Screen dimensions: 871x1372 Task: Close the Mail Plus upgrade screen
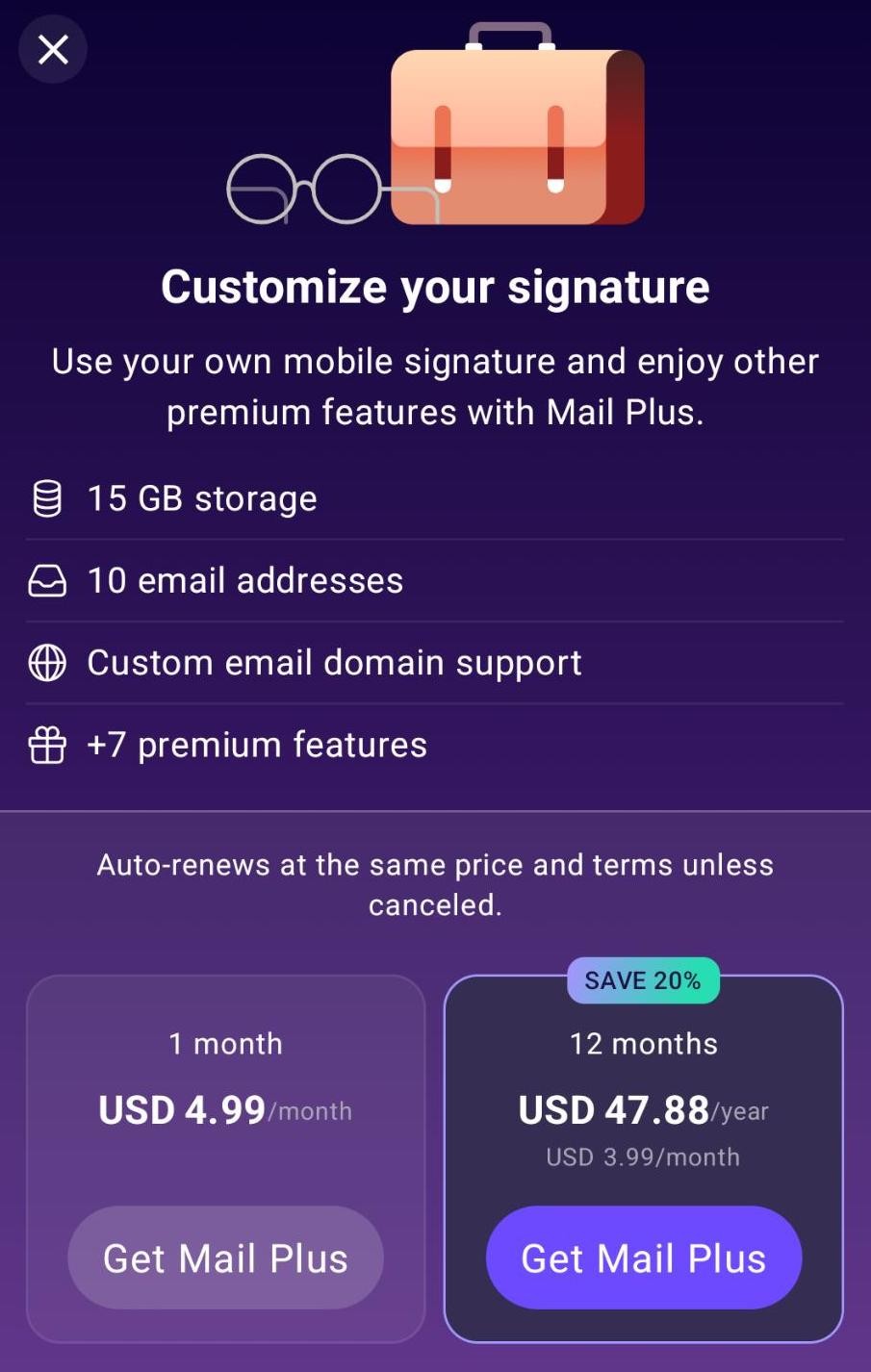point(53,49)
